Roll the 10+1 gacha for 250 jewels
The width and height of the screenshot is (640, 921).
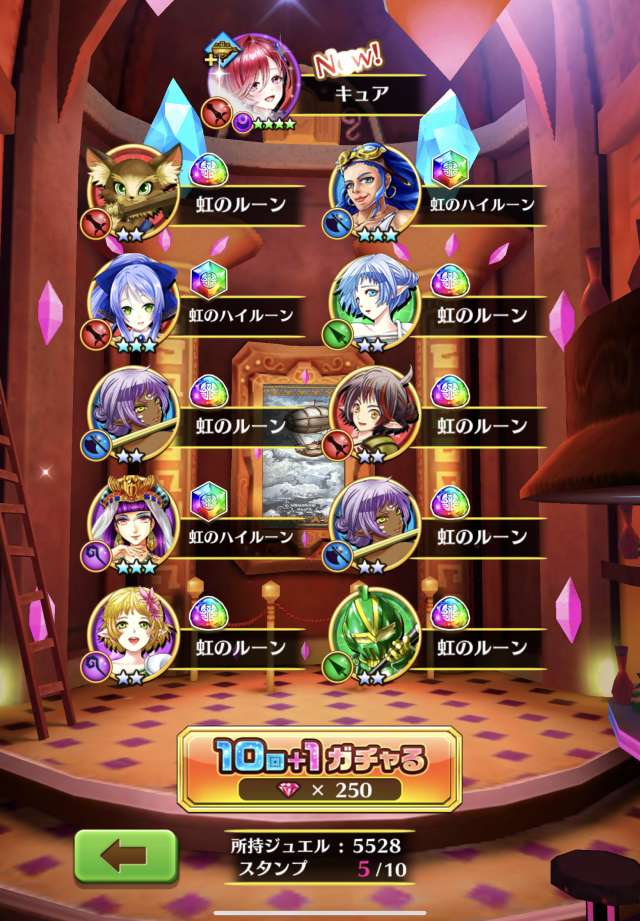pyautogui.click(x=319, y=768)
